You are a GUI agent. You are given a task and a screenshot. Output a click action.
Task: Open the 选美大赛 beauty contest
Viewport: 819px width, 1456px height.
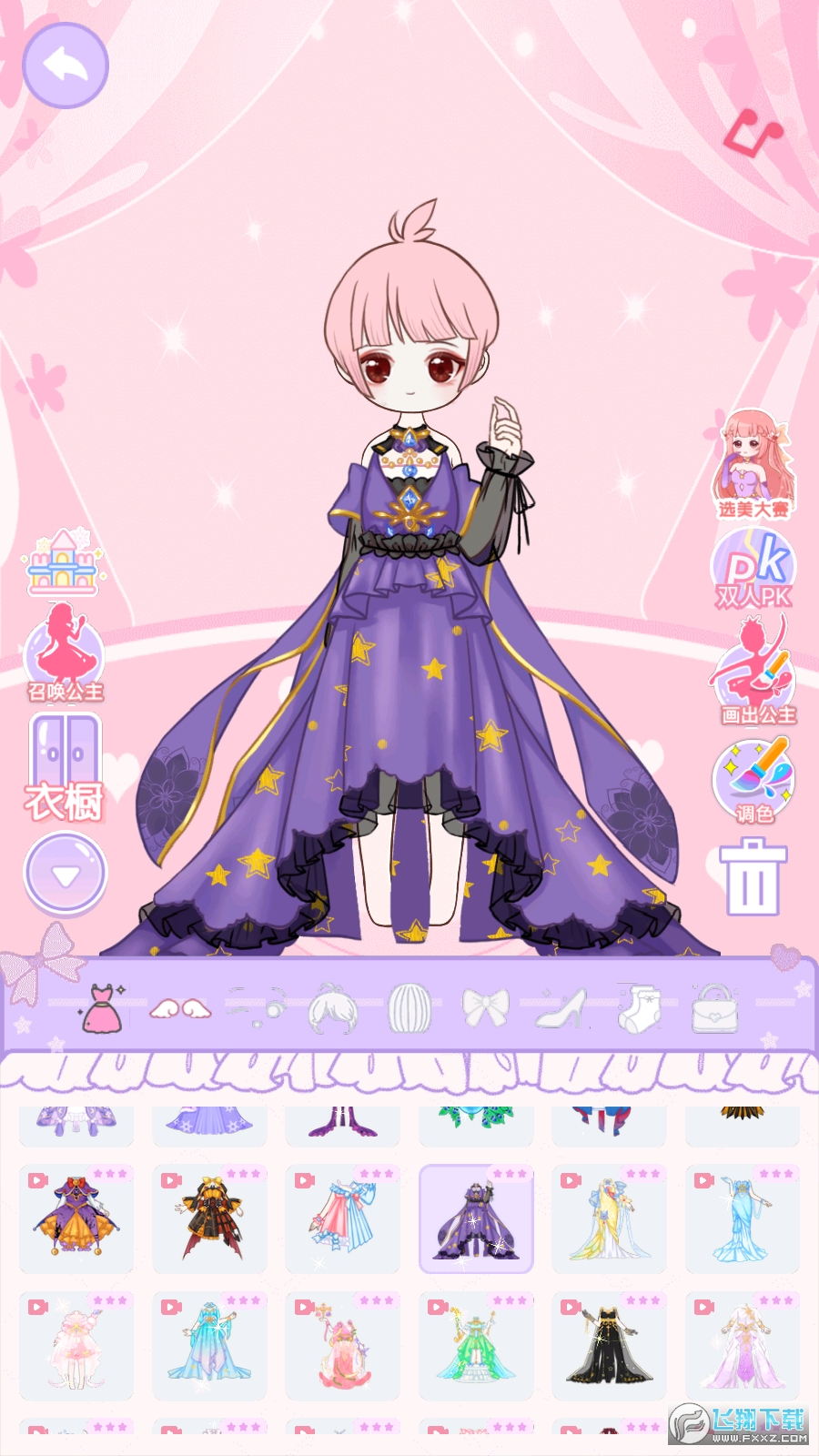point(753,466)
